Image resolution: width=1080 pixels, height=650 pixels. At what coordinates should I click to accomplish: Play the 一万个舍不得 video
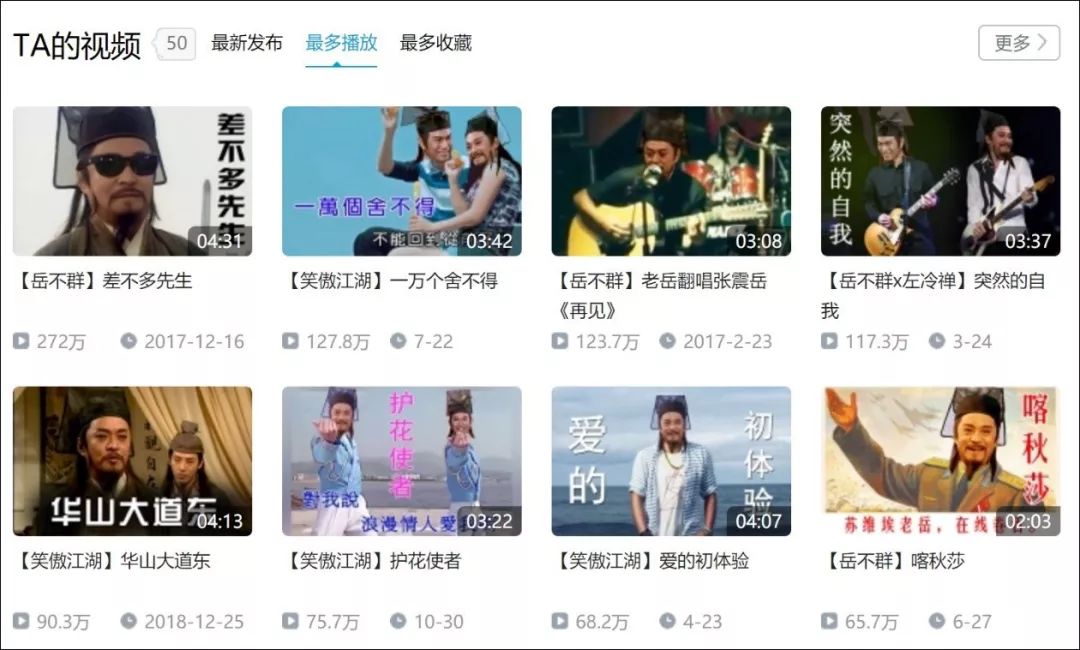tap(402, 181)
